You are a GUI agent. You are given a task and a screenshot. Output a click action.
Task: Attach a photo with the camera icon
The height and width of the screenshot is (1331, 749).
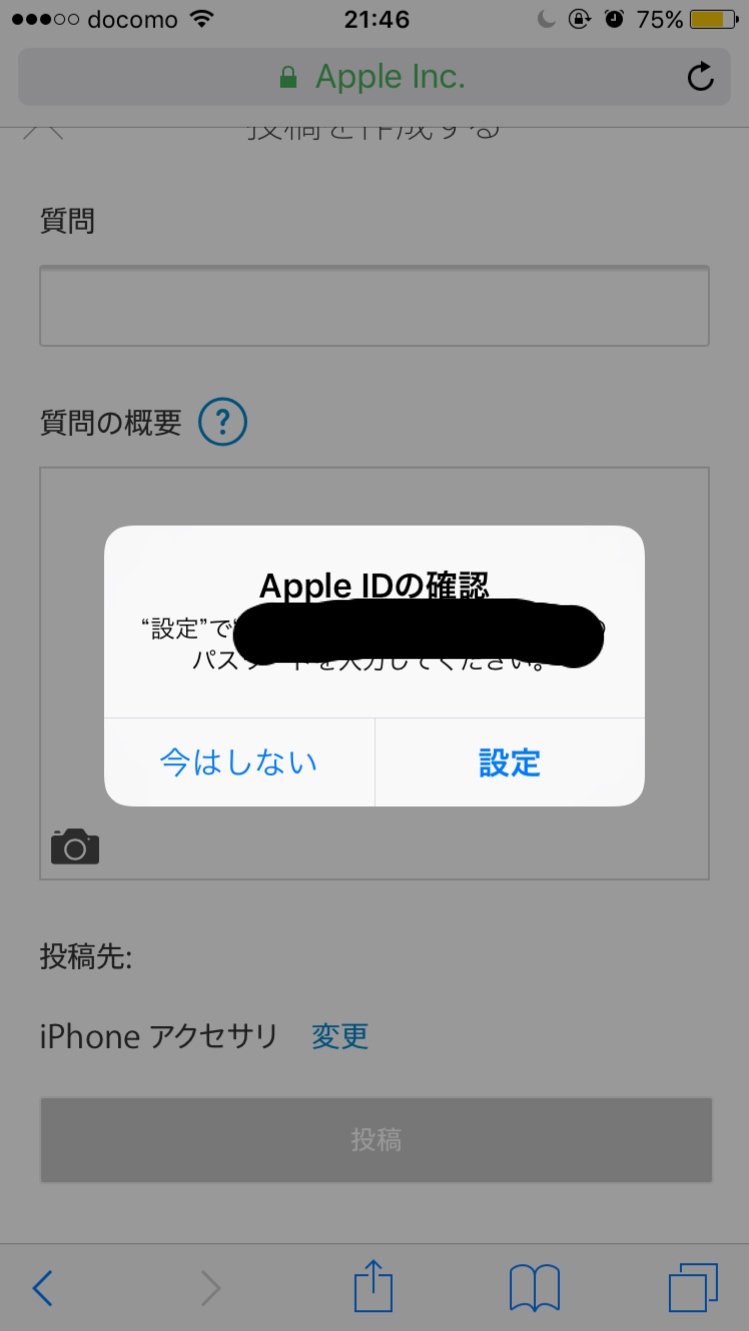point(75,847)
